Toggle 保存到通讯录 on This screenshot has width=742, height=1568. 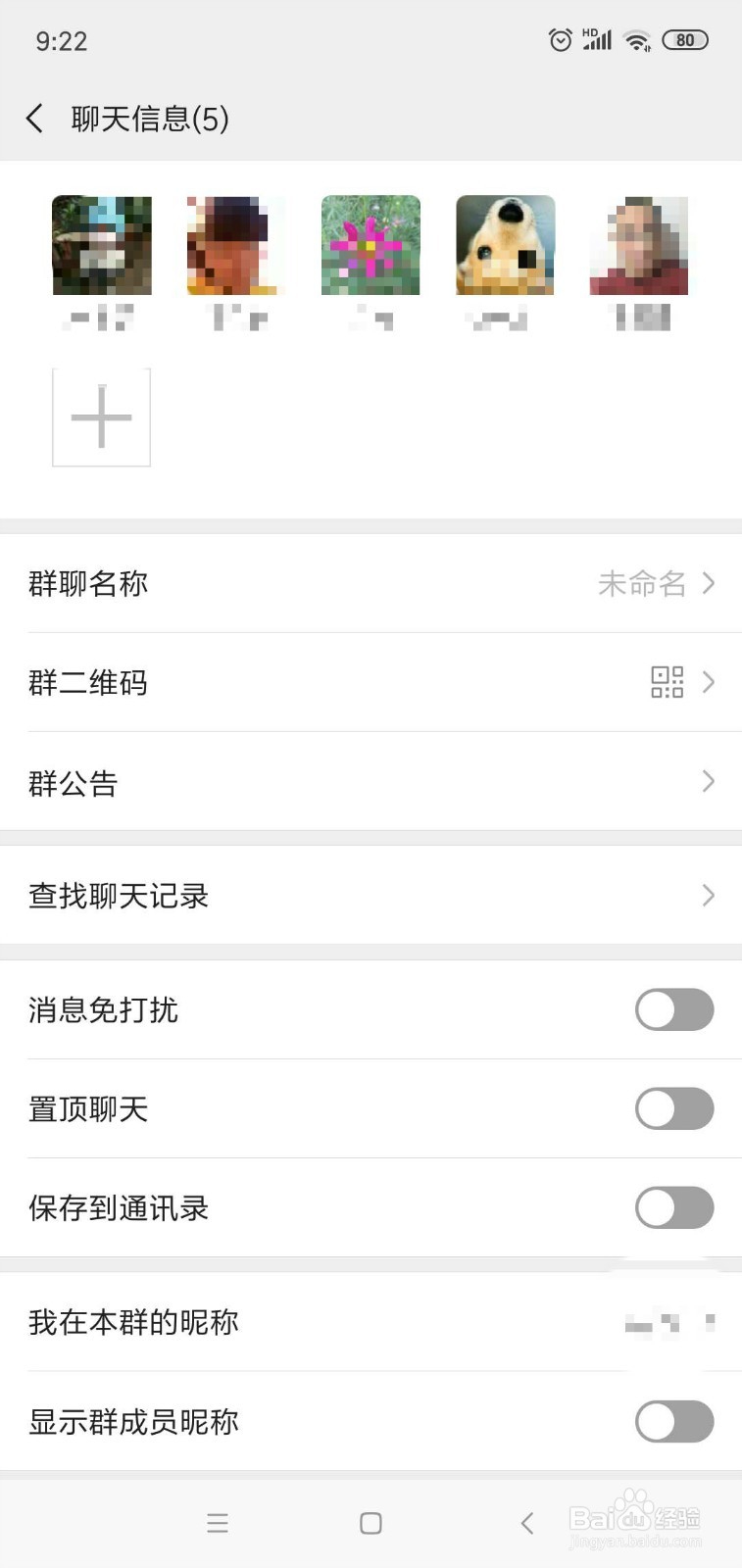(x=674, y=1207)
